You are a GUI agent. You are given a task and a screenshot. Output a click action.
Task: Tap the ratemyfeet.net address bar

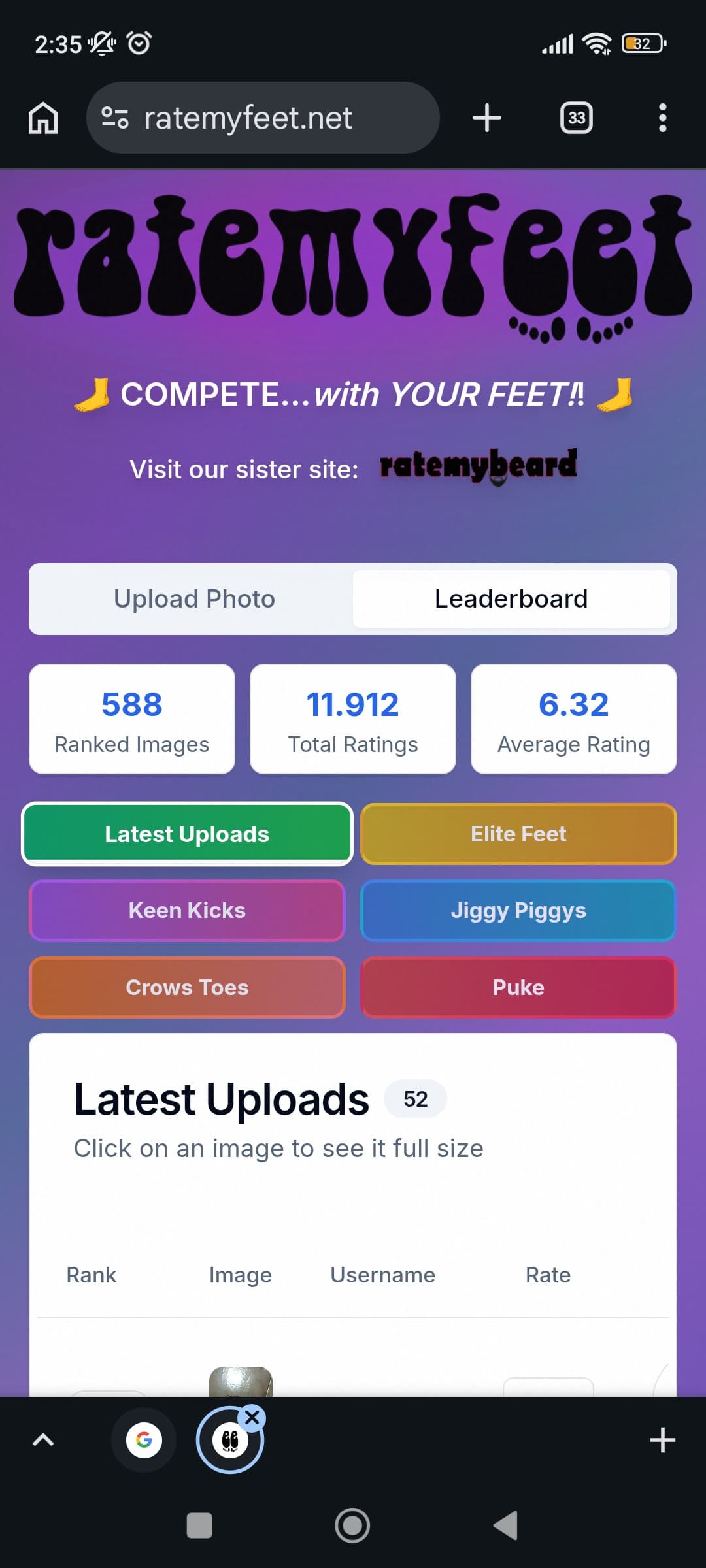(263, 118)
